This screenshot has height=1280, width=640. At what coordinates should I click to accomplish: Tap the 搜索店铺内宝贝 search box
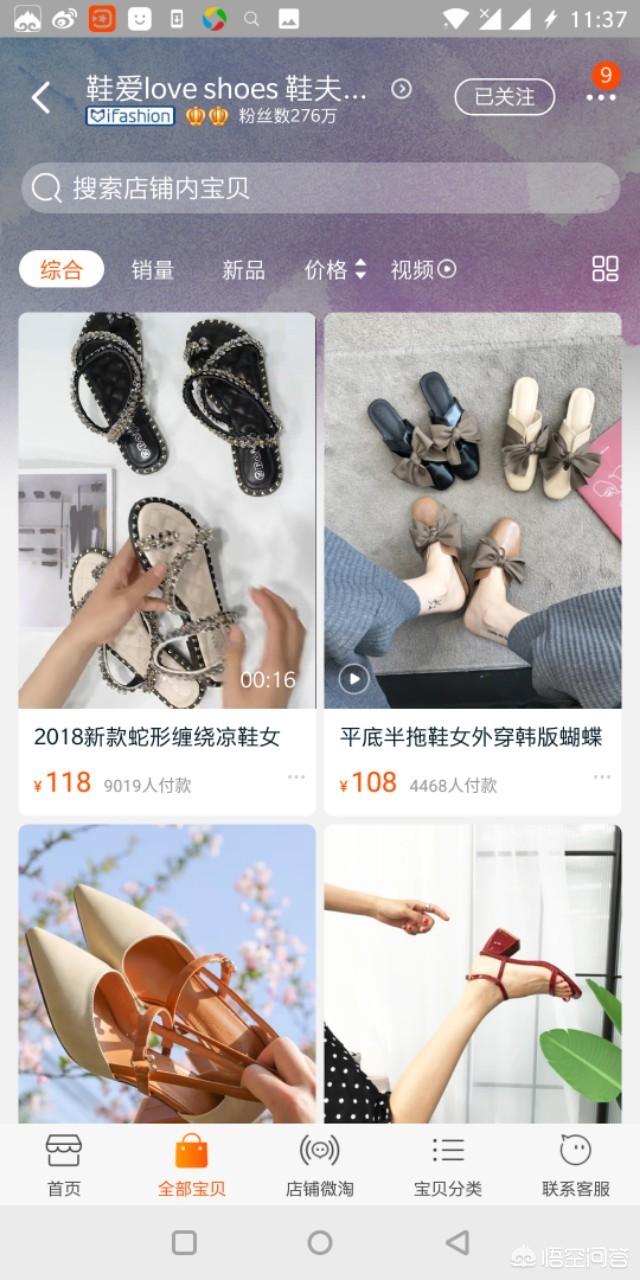click(x=320, y=188)
